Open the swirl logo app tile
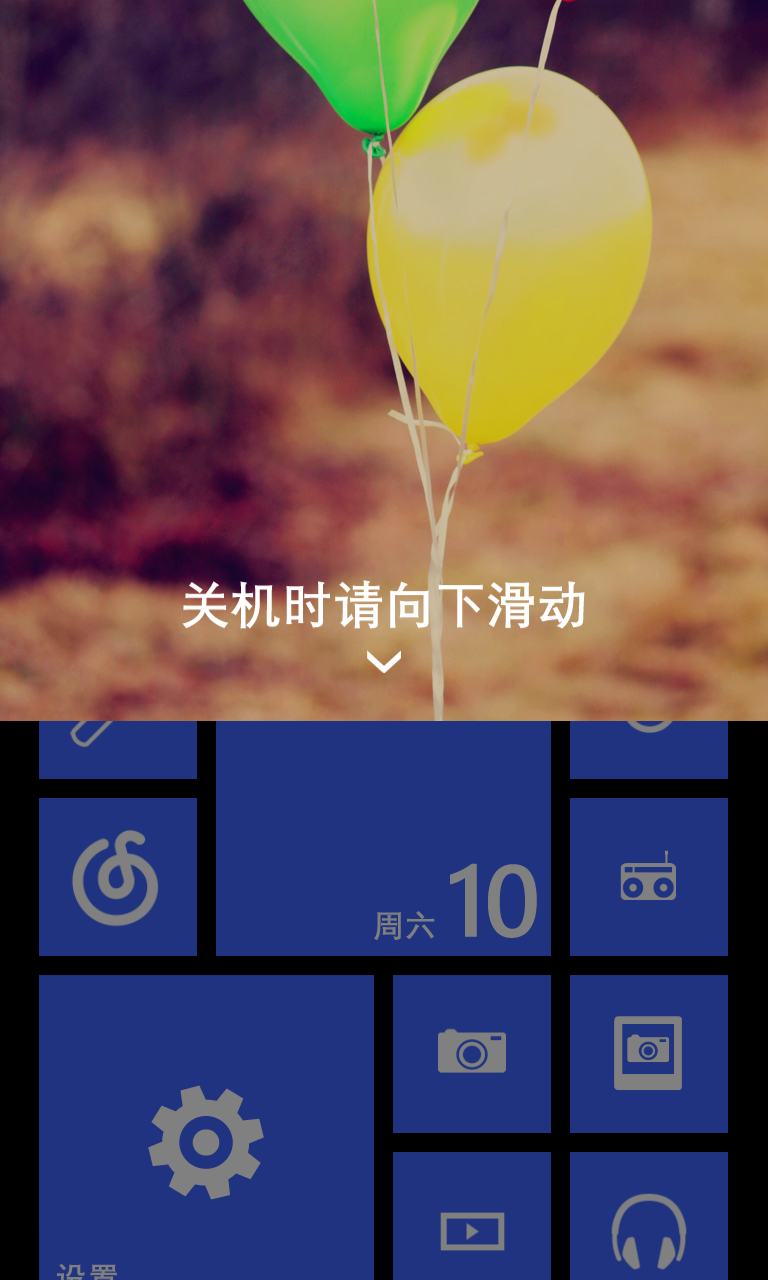The image size is (768, 1280). click(118, 877)
